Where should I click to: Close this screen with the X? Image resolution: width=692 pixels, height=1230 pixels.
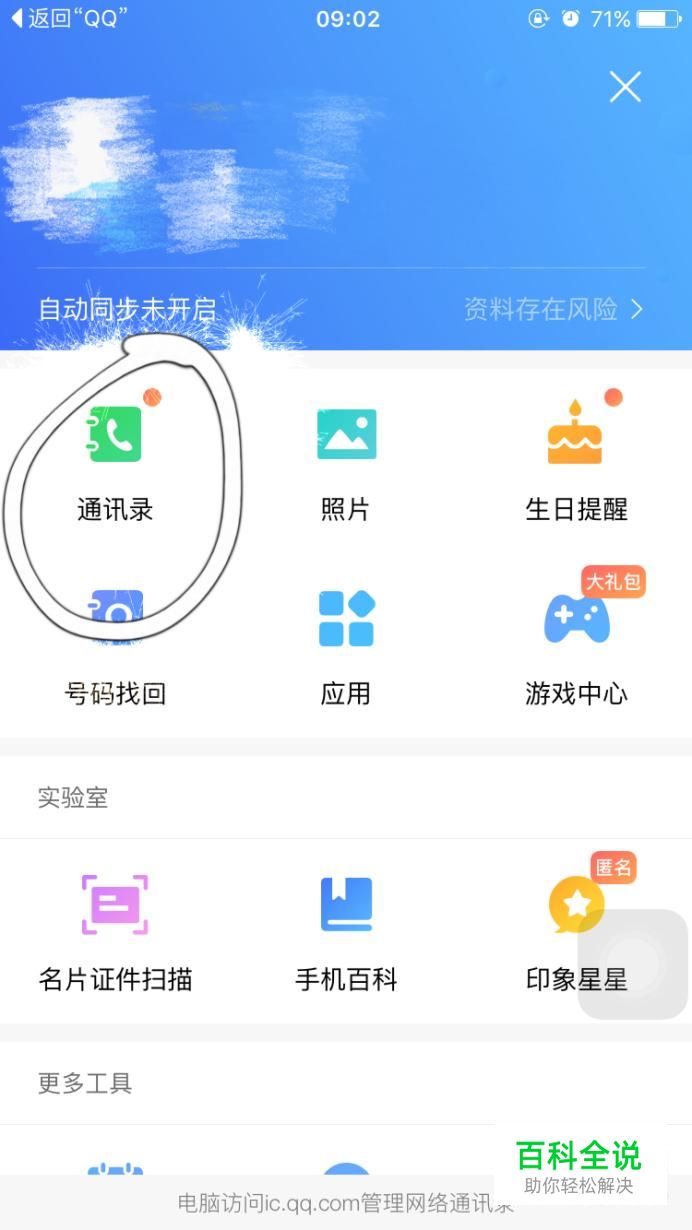coord(625,88)
